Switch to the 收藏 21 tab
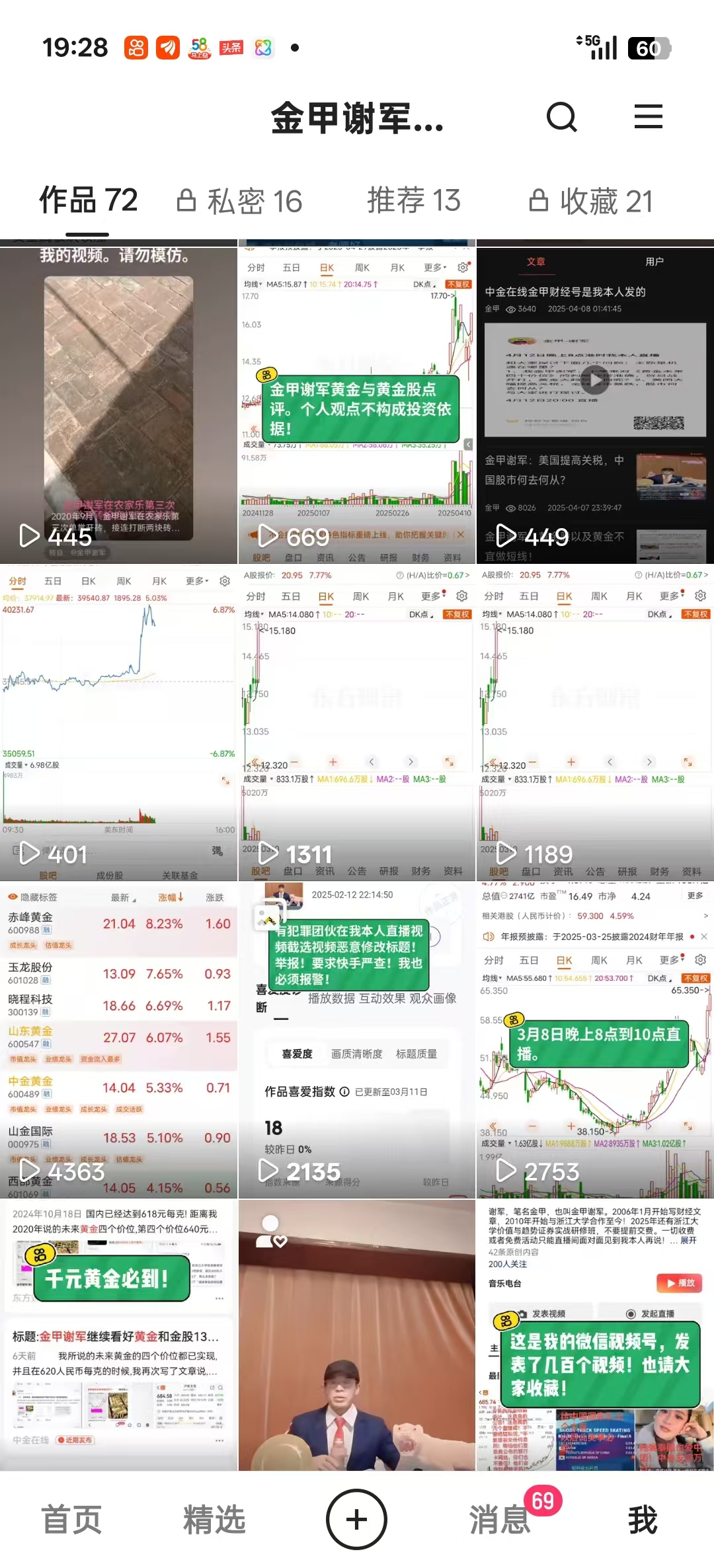This screenshot has width=714, height=1568. (x=591, y=201)
